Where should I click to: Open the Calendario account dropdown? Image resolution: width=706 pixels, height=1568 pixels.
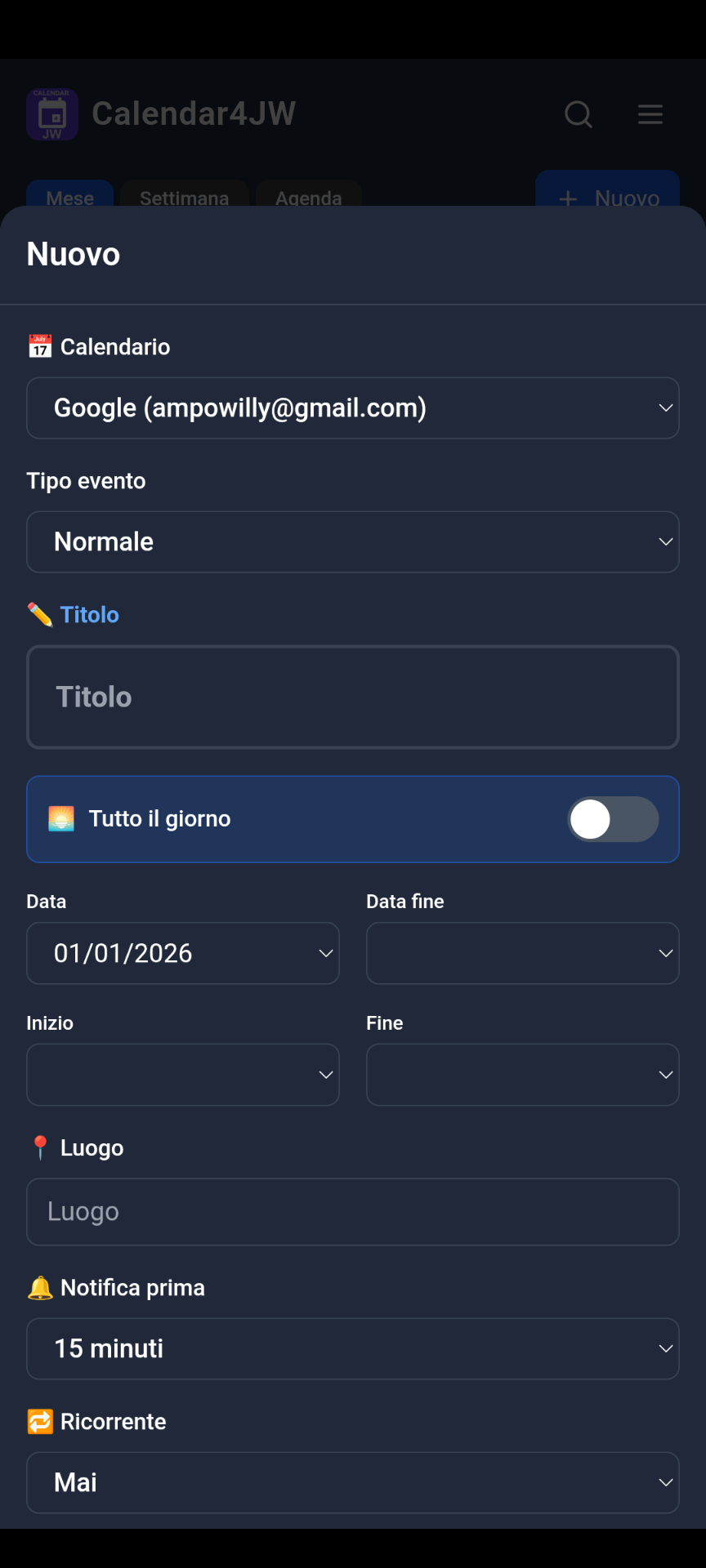[x=353, y=408]
